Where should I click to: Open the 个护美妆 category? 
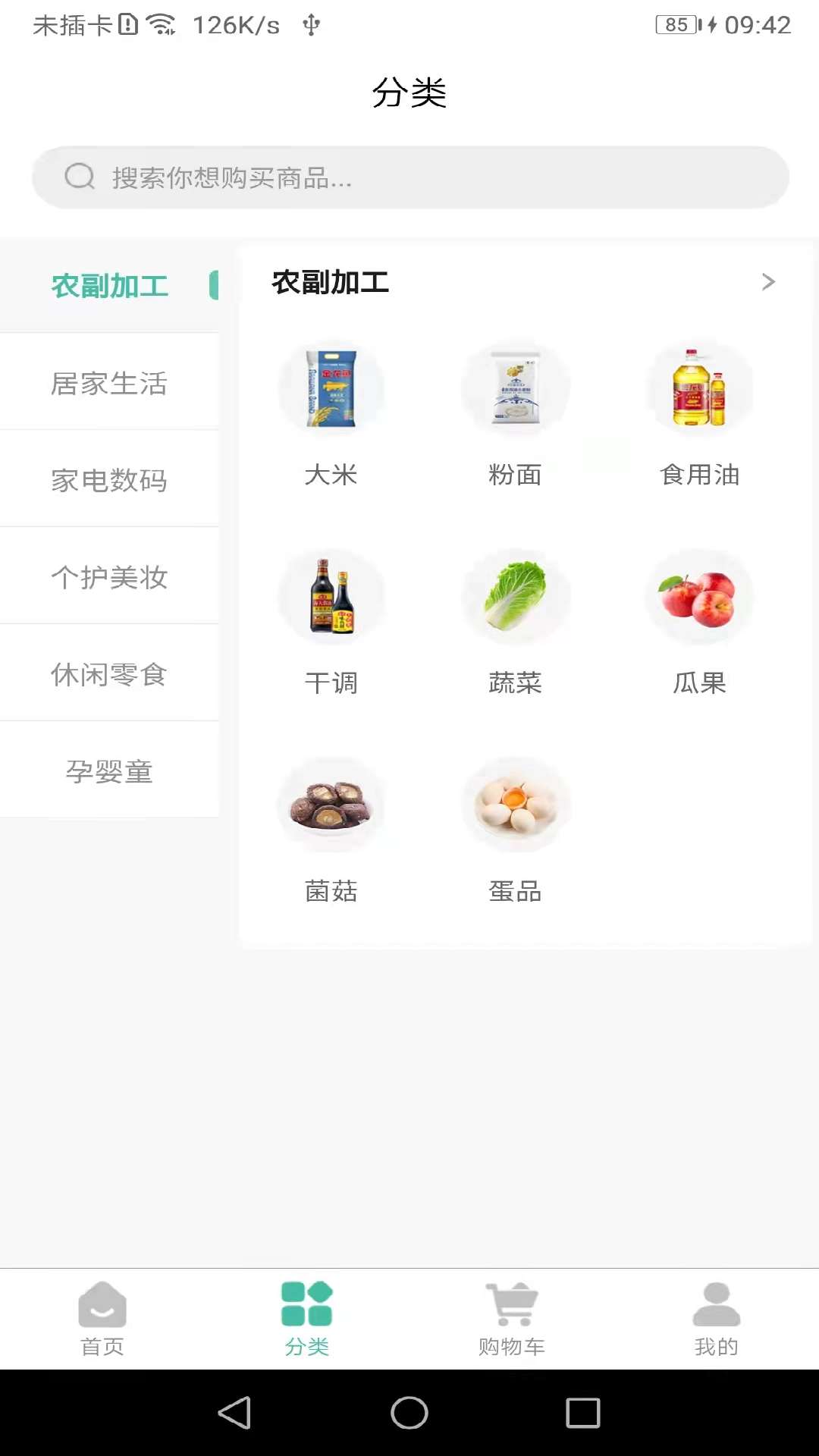[109, 577]
